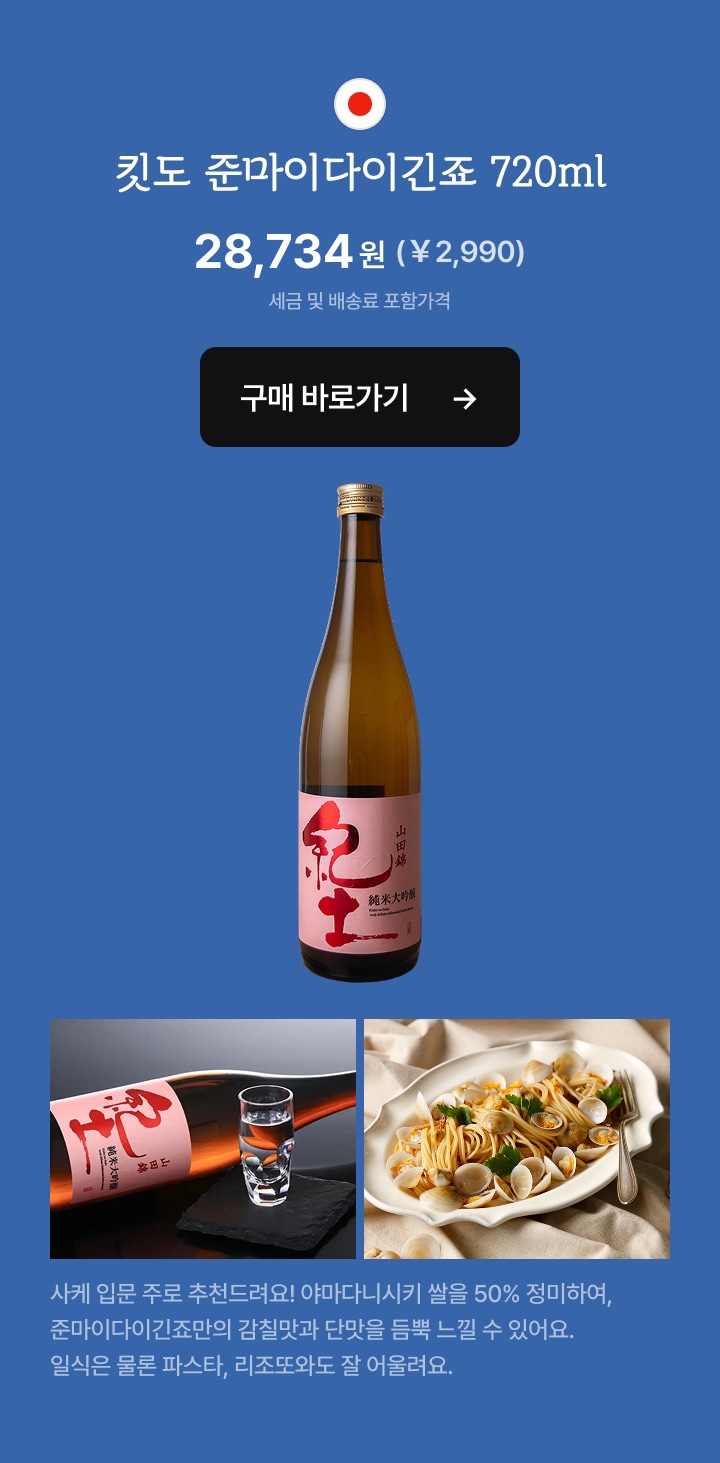Tap the 구매 바로가기 purchase button
720x1463 pixels.
pos(359,397)
